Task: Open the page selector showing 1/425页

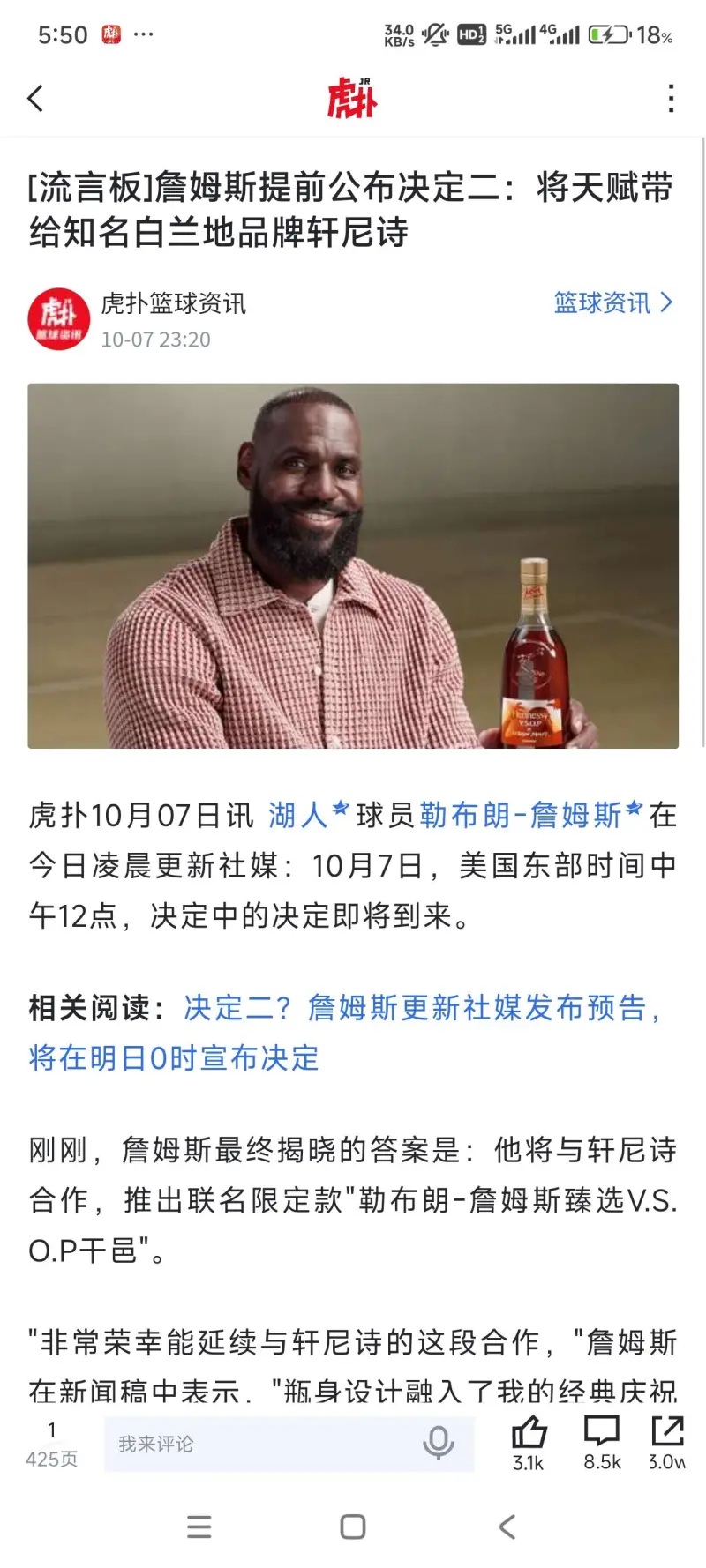Action: click(x=51, y=1445)
